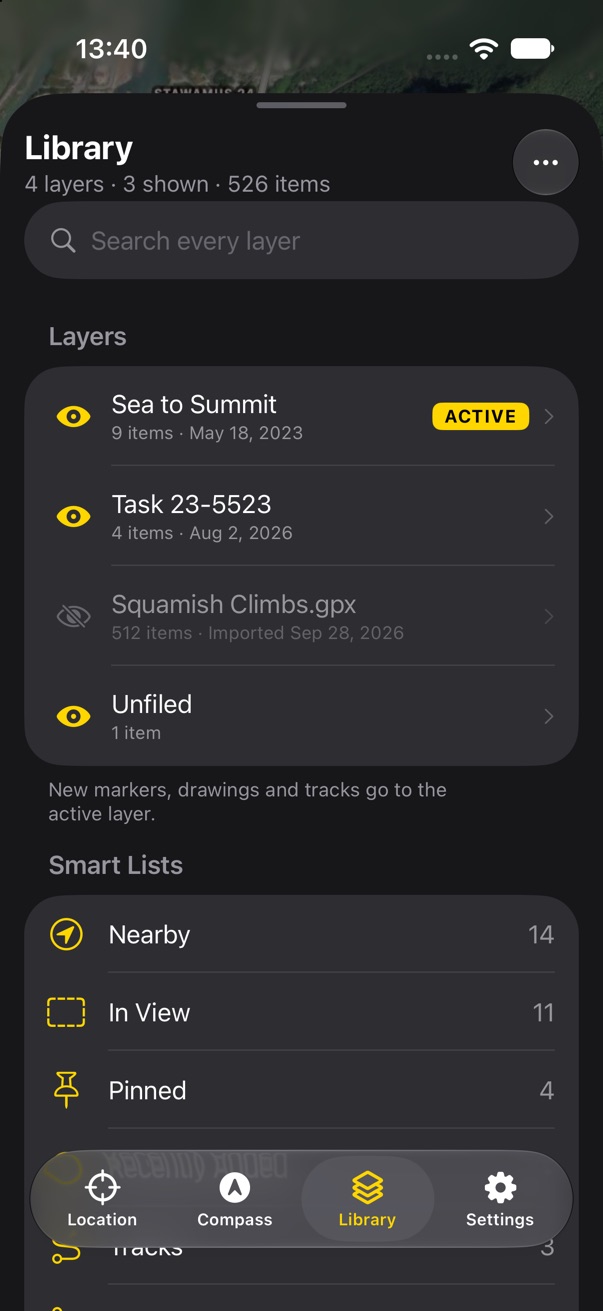Hide the Unfiled layer
This screenshot has height=1311, width=603.
73,717
